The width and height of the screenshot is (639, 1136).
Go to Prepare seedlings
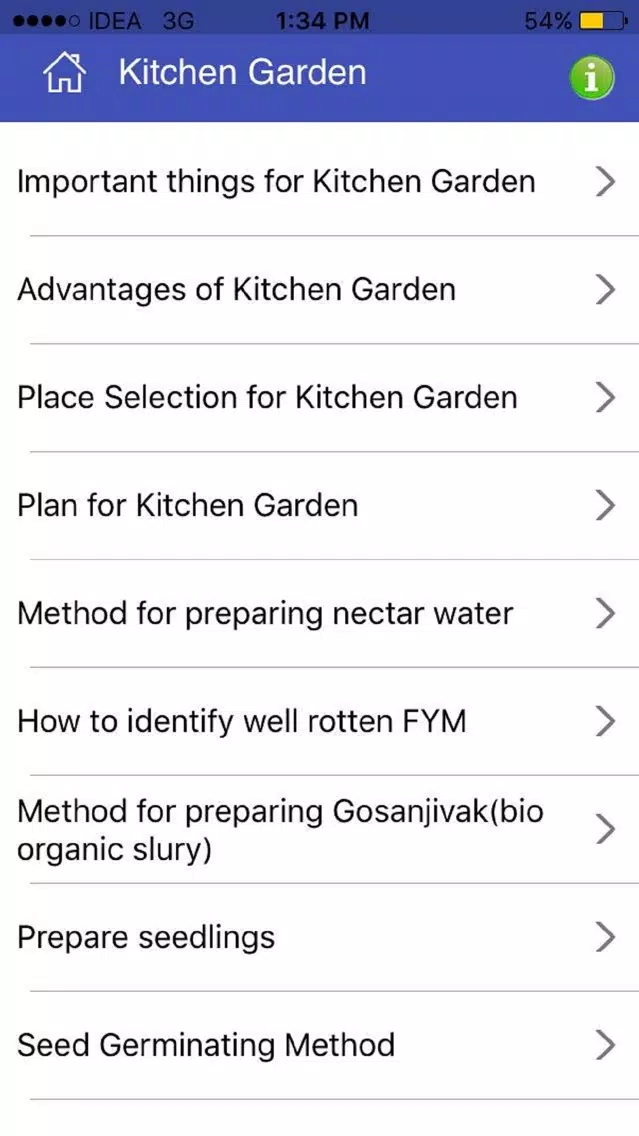pos(320,937)
